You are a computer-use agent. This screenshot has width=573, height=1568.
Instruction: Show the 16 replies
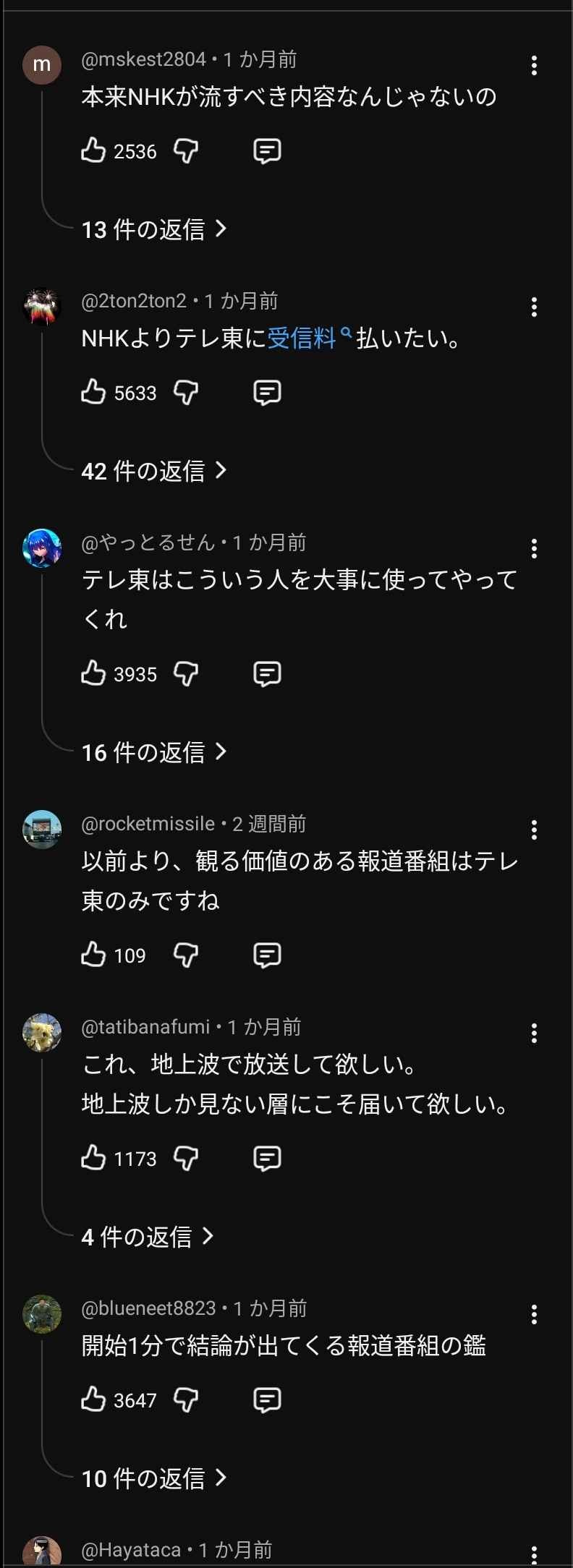(154, 752)
